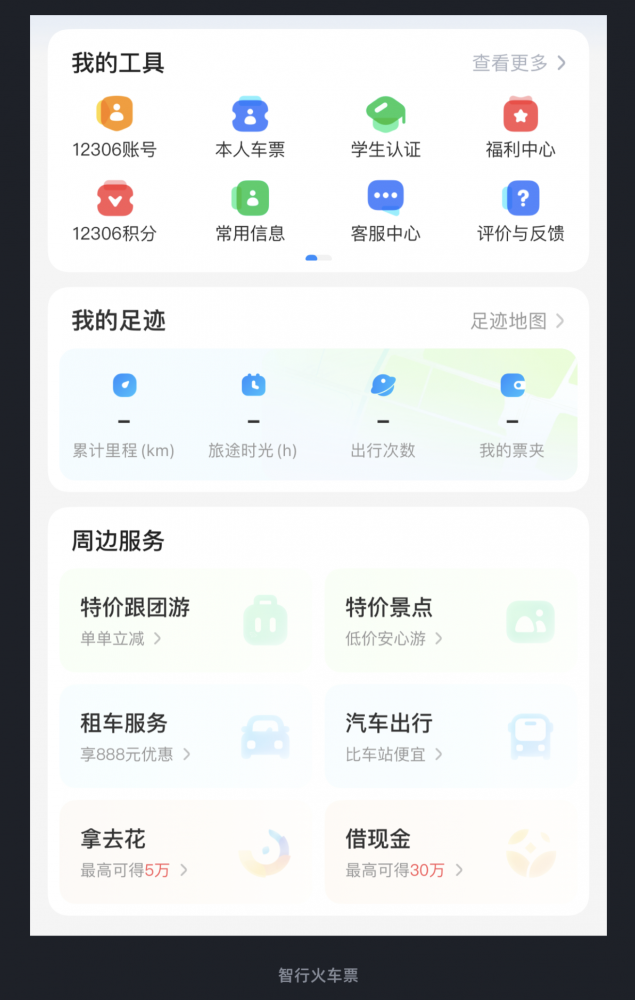The image size is (635, 1000).
Task: Go to 学生认证
Action: (x=385, y=127)
